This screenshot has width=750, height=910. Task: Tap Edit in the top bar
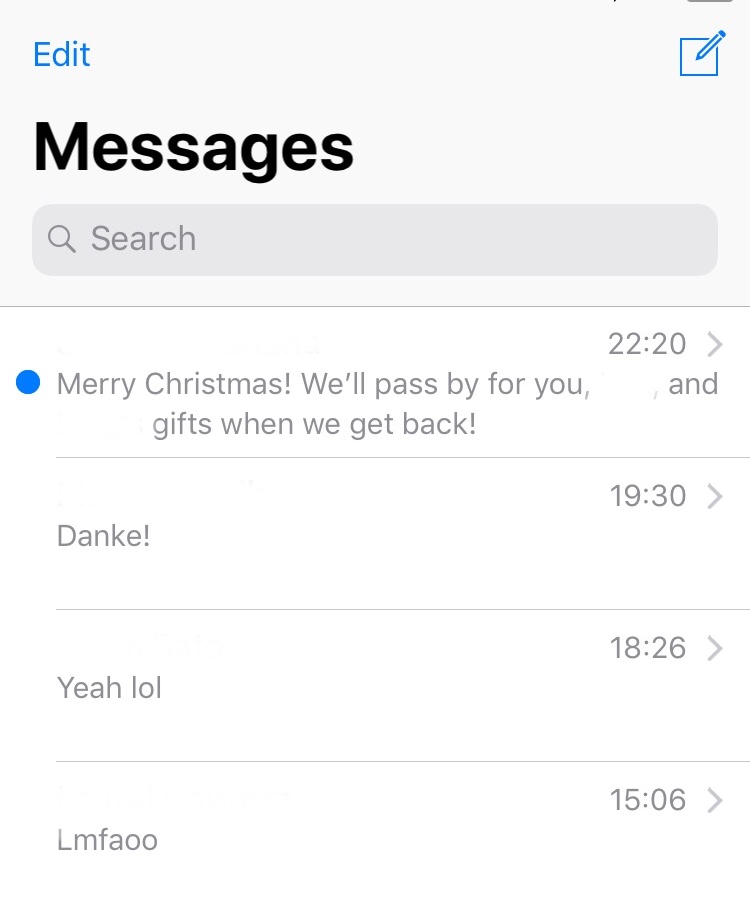click(62, 54)
